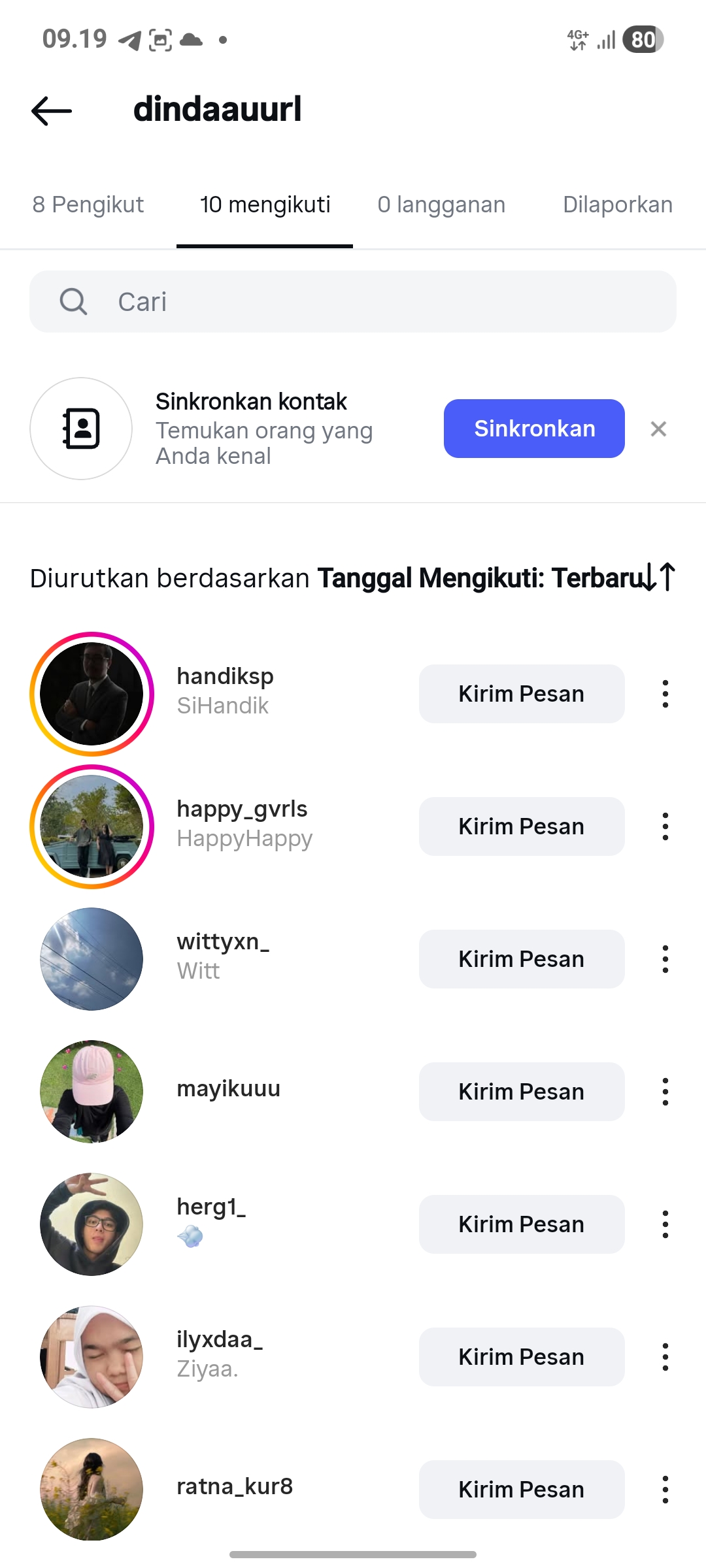Open the three-dot menu for ilyxdaa_
706x1568 pixels.
click(665, 1357)
